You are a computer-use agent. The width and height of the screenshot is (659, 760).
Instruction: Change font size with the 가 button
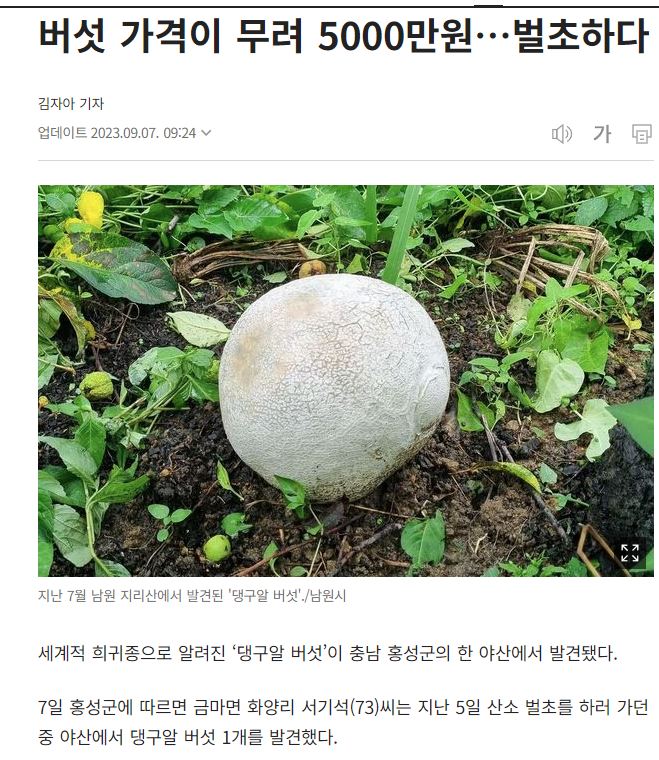click(x=602, y=134)
